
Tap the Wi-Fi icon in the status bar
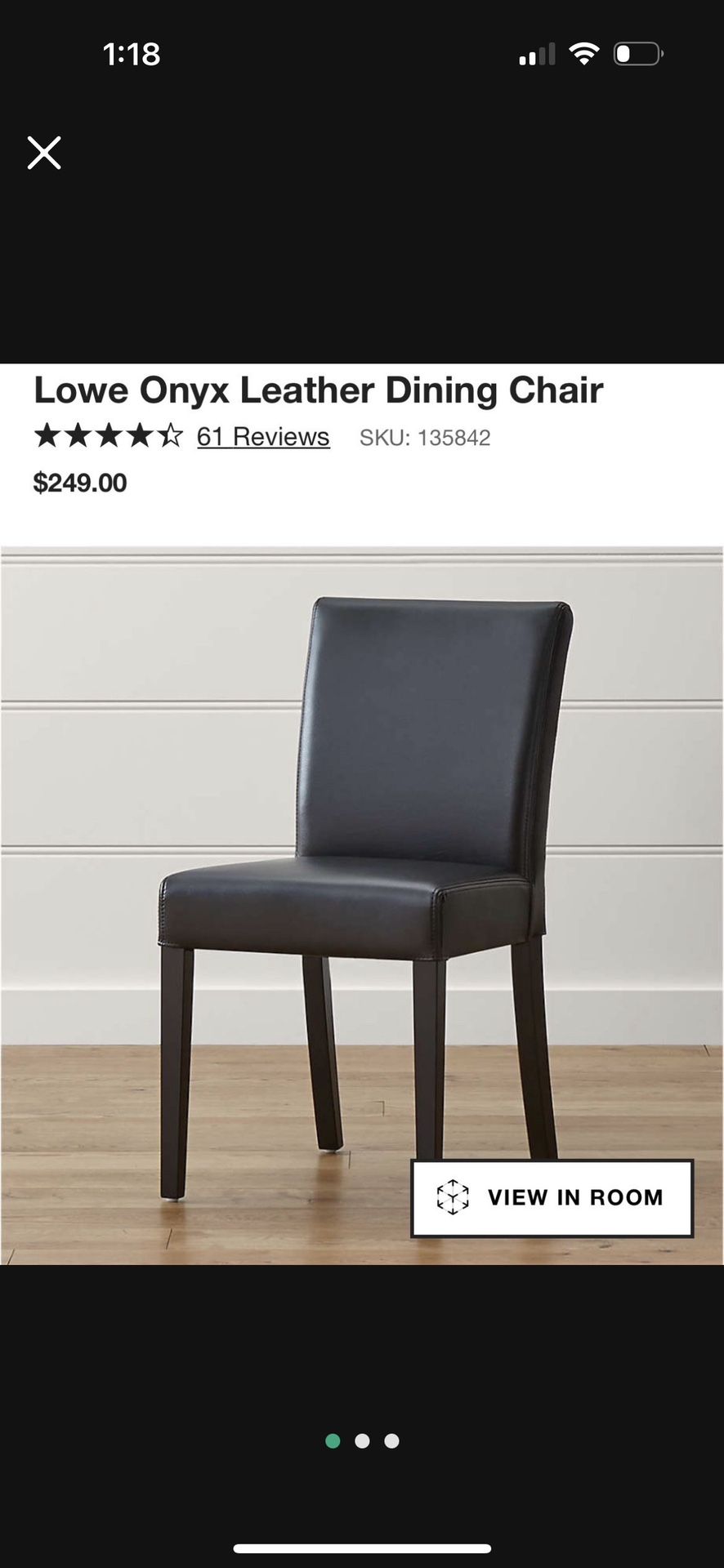click(x=583, y=53)
